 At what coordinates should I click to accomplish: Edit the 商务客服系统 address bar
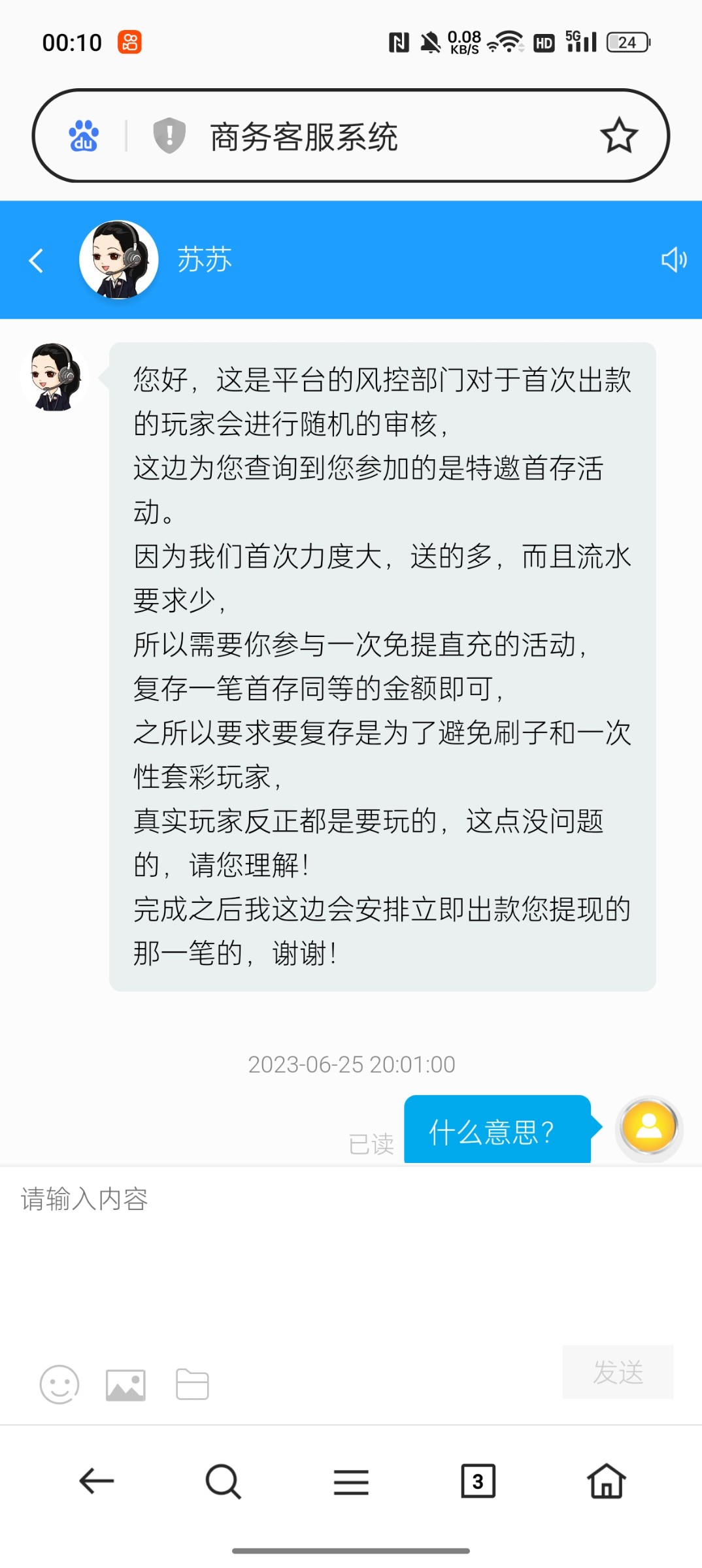[x=366, y=137]
